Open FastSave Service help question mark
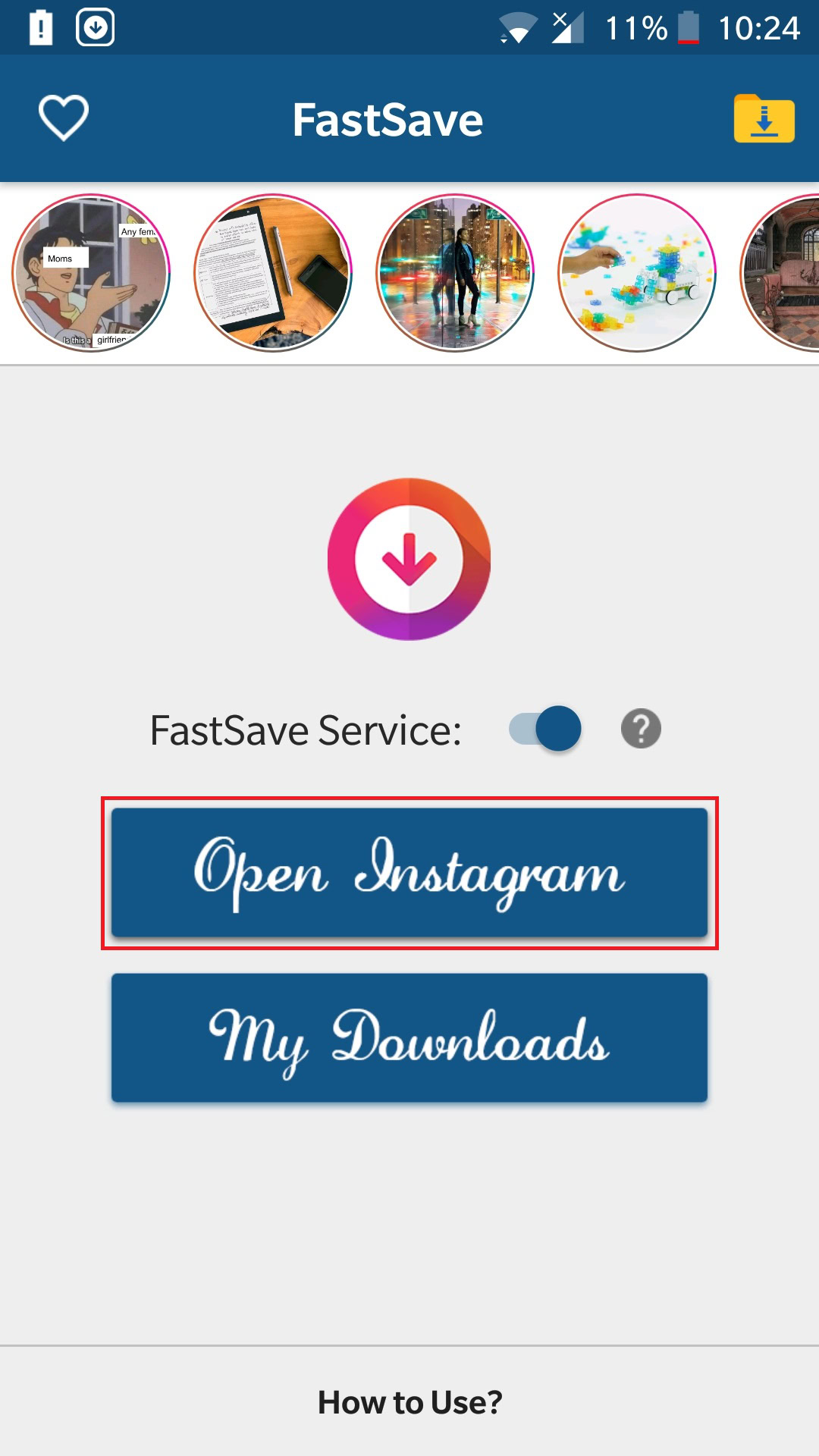The height and width of the screenshot is (1456, 819). (641, 729)
